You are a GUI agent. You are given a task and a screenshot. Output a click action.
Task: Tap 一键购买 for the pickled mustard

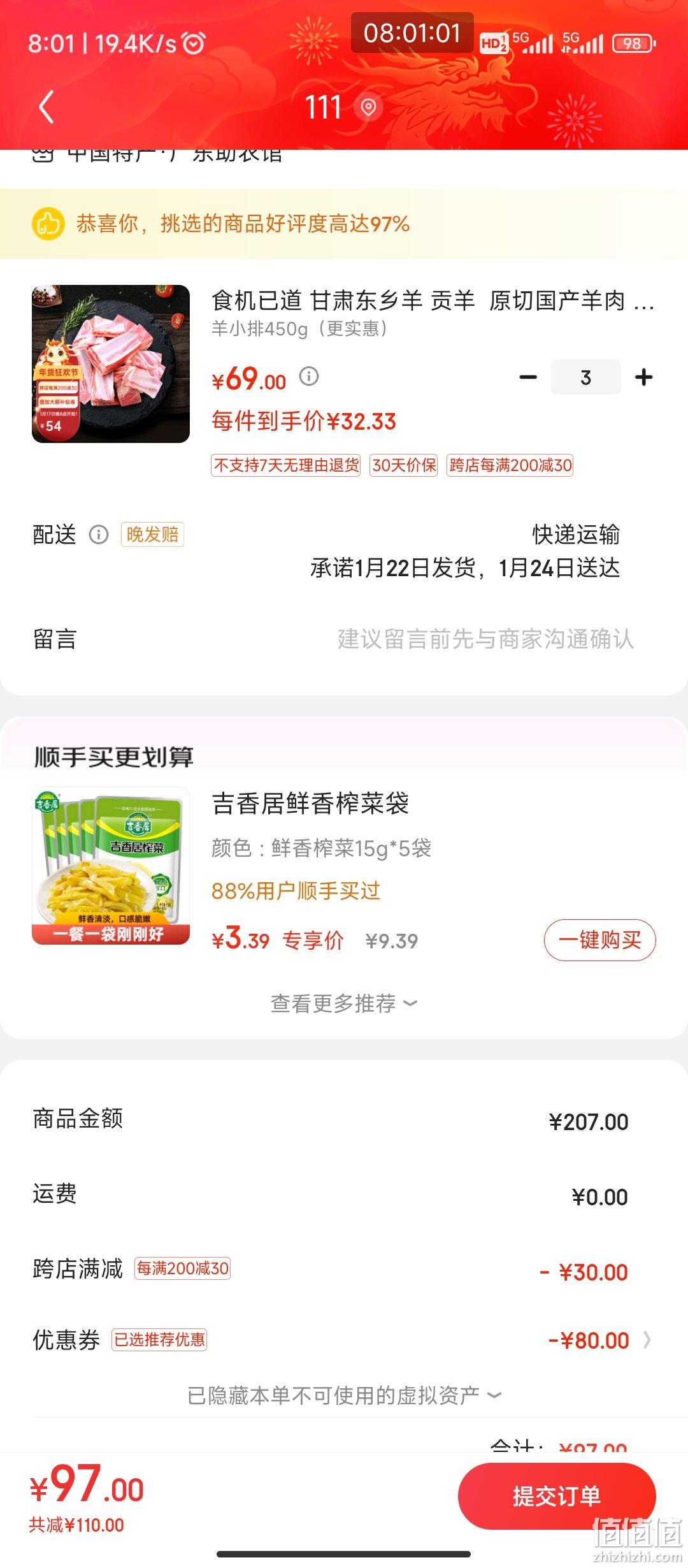pos(599,940)
